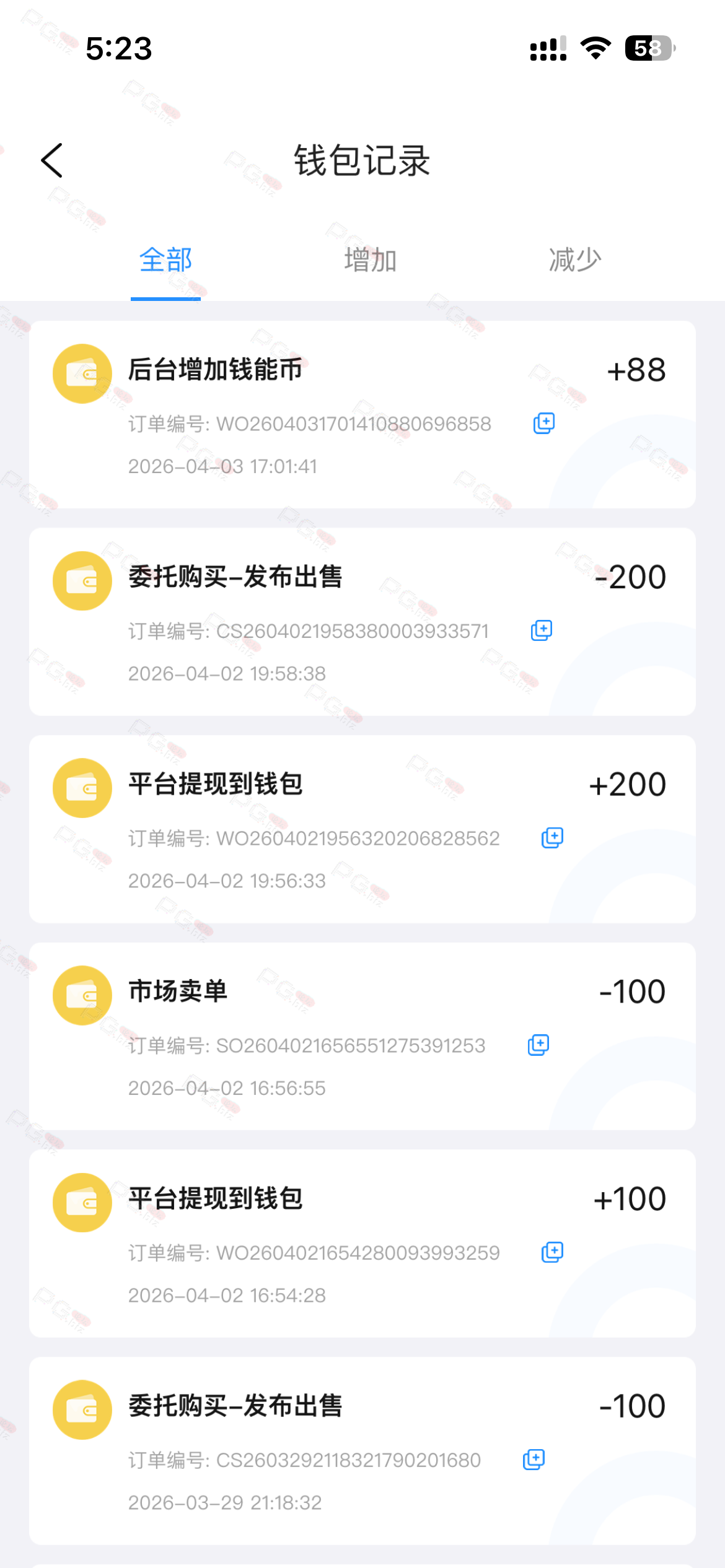Show the 减少 records tab

(x=574, y=260)
